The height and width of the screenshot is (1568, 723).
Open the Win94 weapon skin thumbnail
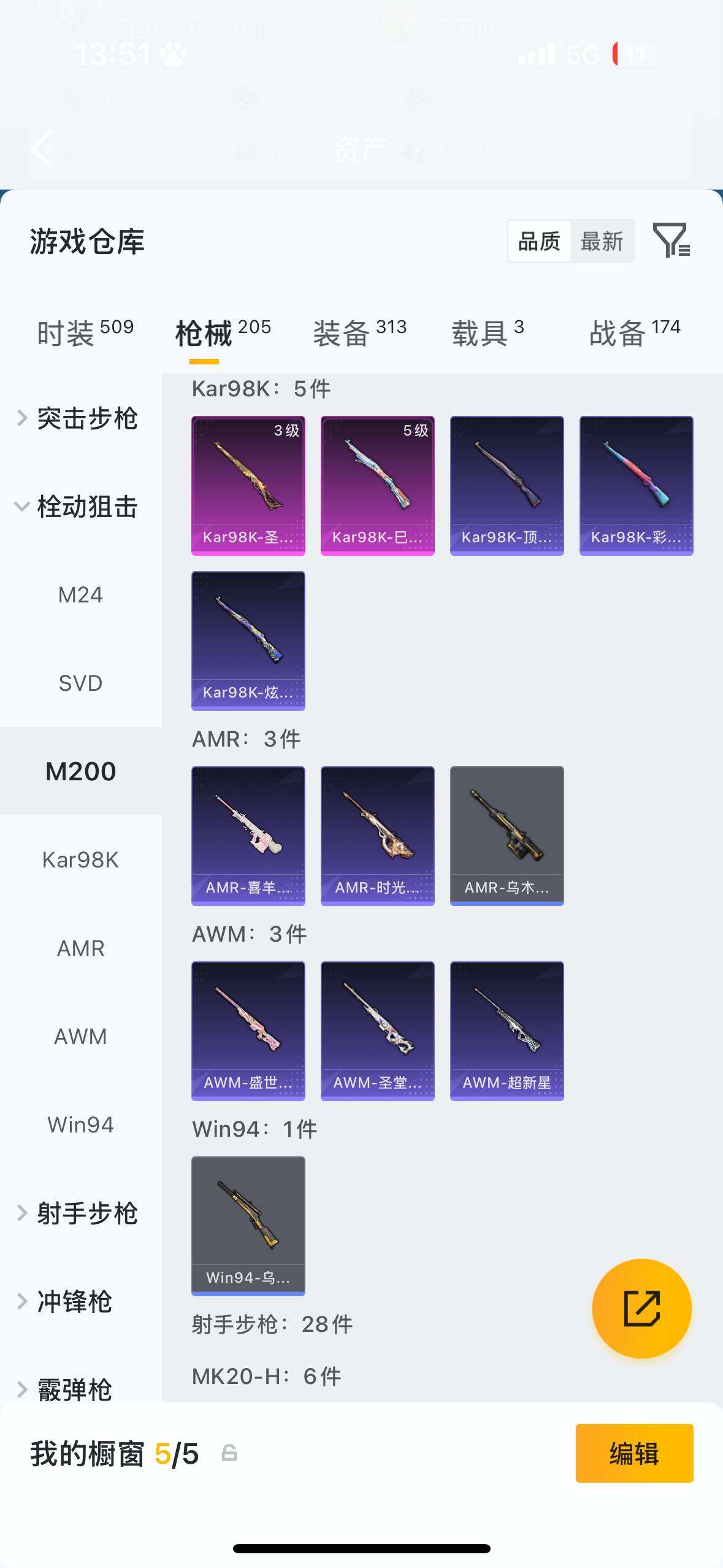[x=248, y=1226]
